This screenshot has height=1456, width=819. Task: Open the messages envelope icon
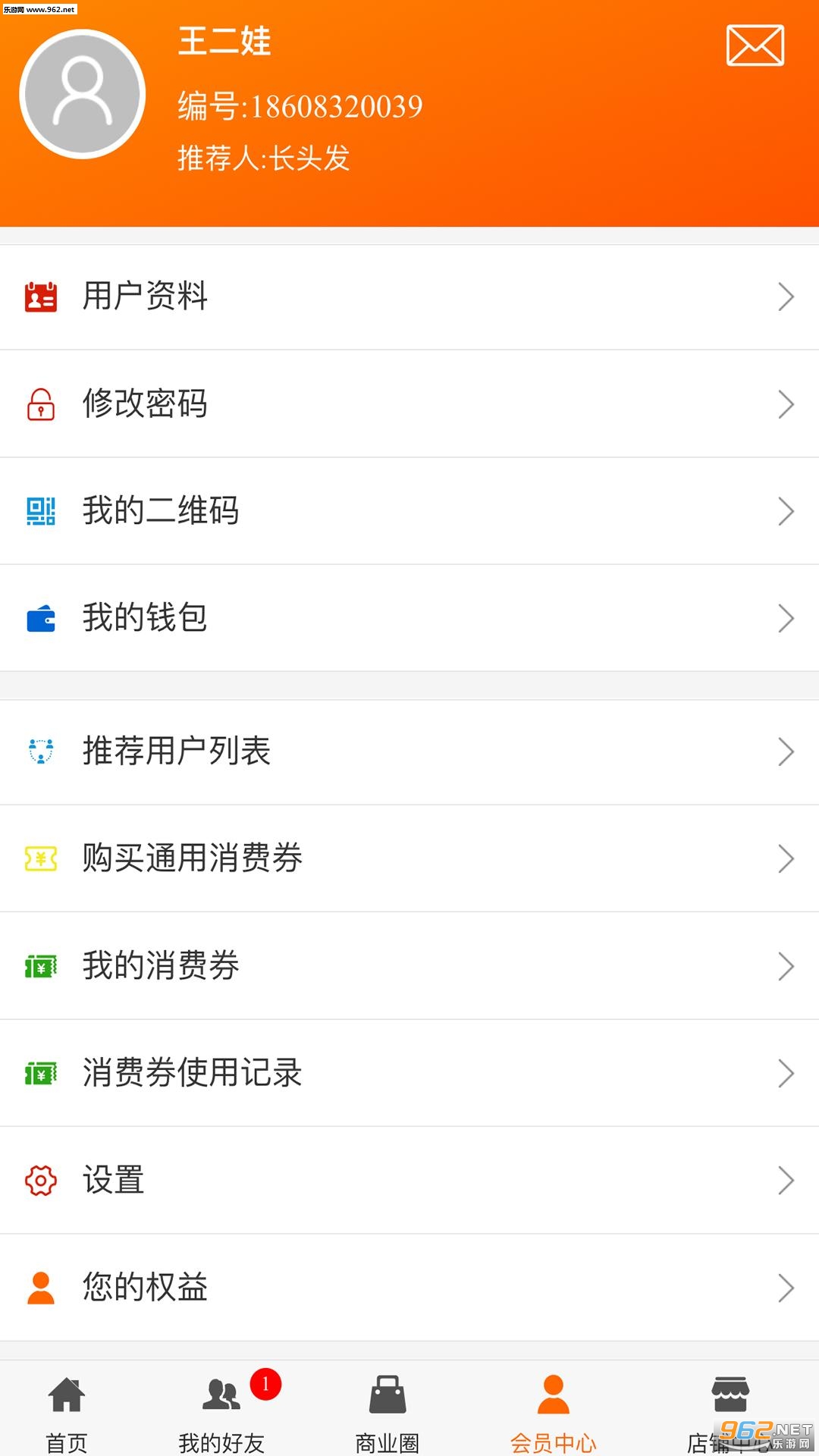(755, 45)
